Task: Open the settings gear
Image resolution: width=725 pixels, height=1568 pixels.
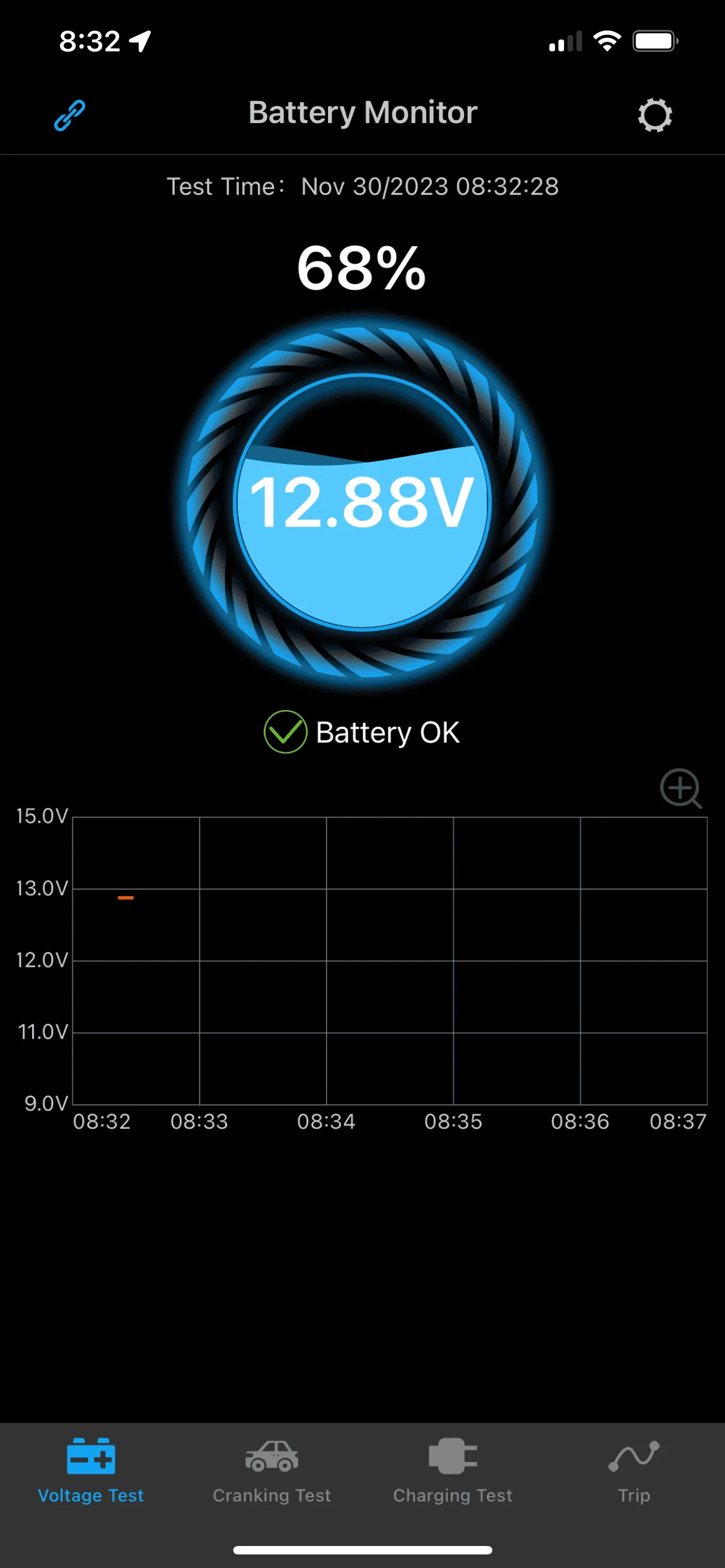Action: tap(654, 115)
